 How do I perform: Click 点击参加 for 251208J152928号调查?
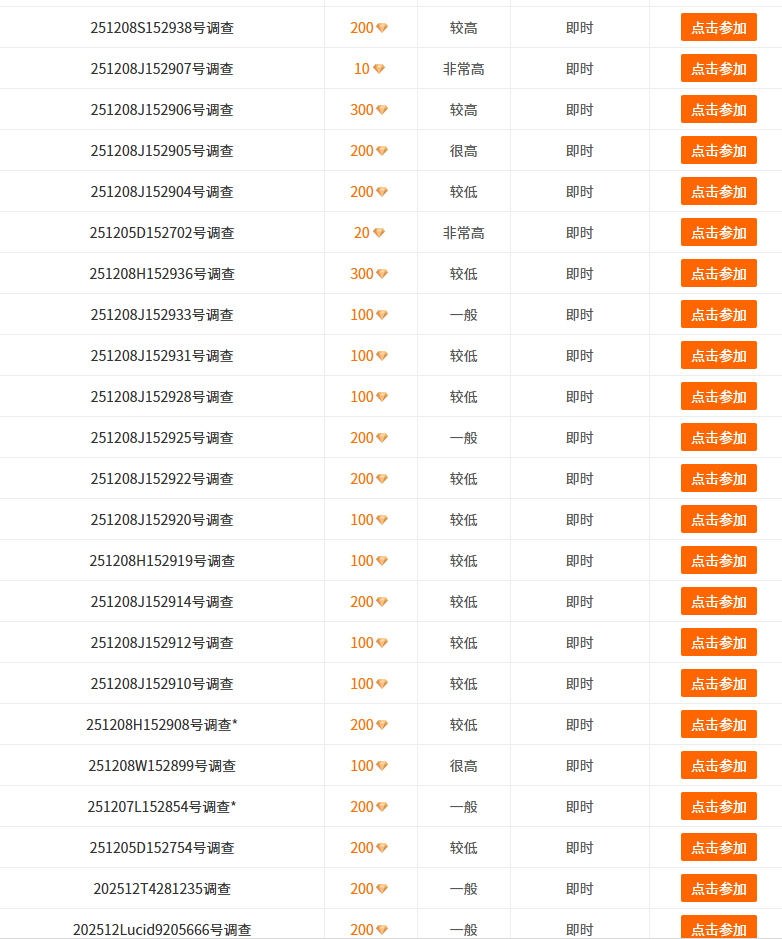tap(718, 396)
